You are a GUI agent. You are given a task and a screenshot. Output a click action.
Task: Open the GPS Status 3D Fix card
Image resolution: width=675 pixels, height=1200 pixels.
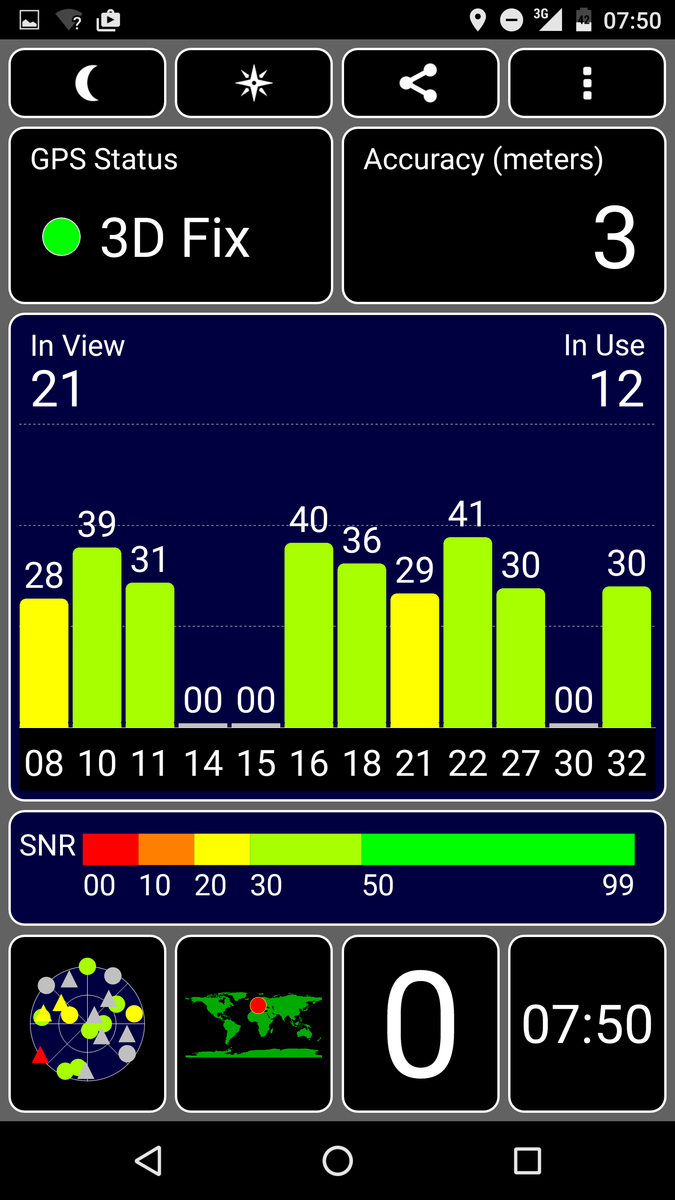(x=171, y=215)
